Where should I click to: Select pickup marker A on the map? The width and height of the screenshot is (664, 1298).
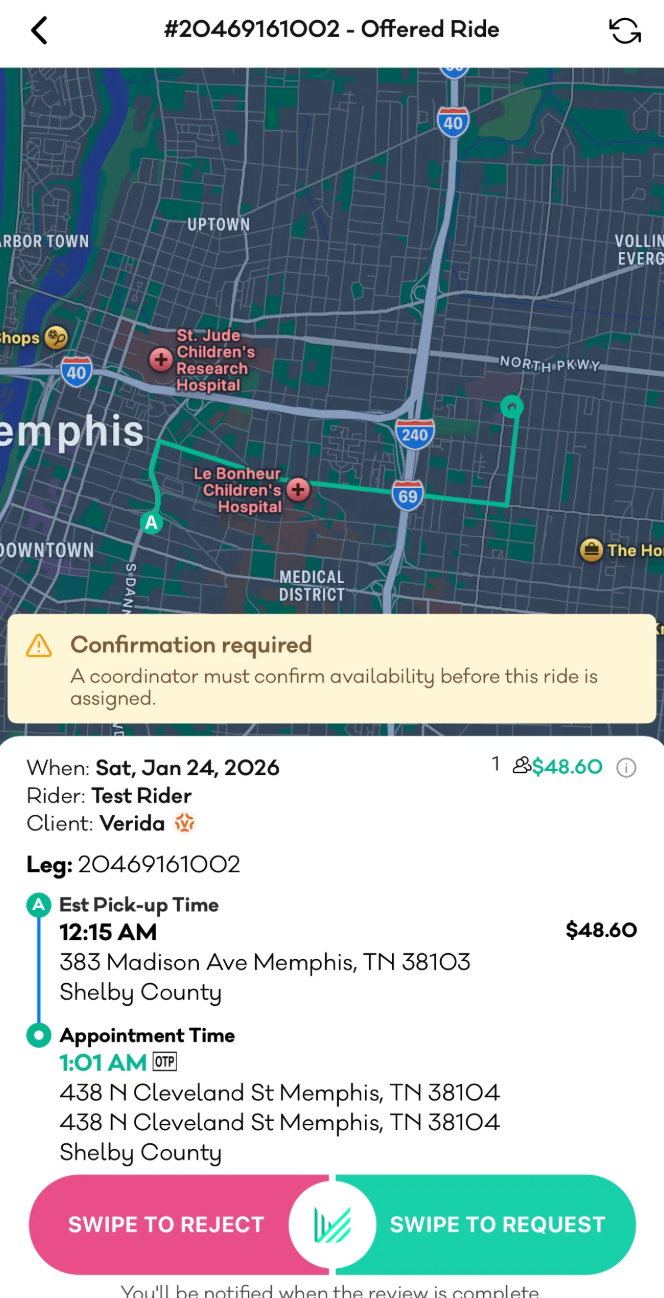151,522
